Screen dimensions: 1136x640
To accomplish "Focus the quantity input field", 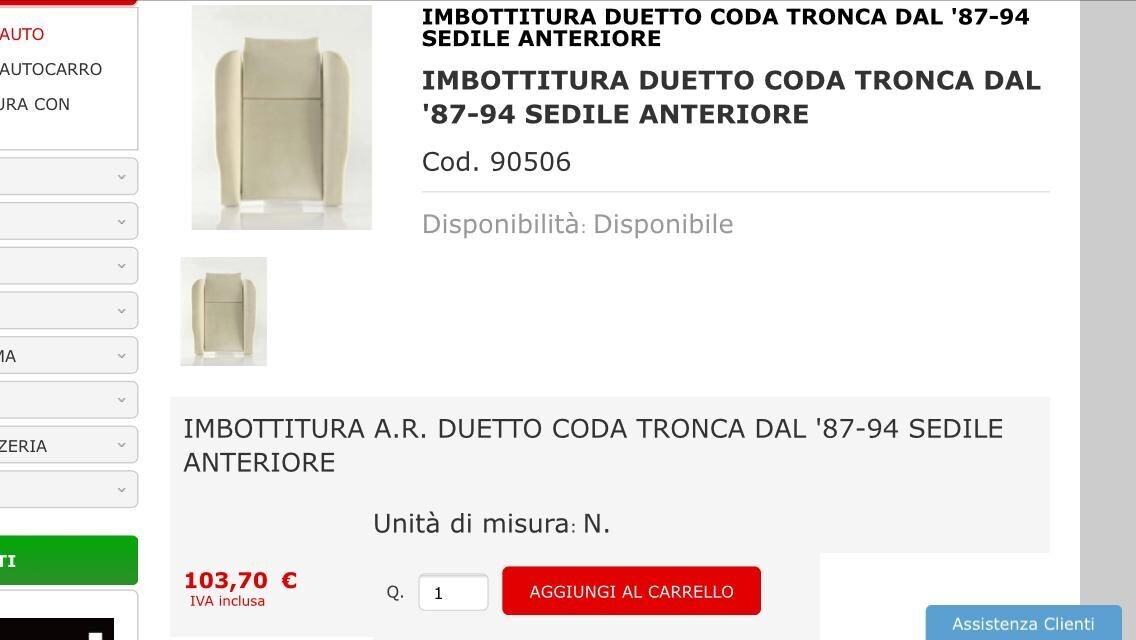I will tap(453, 592).
